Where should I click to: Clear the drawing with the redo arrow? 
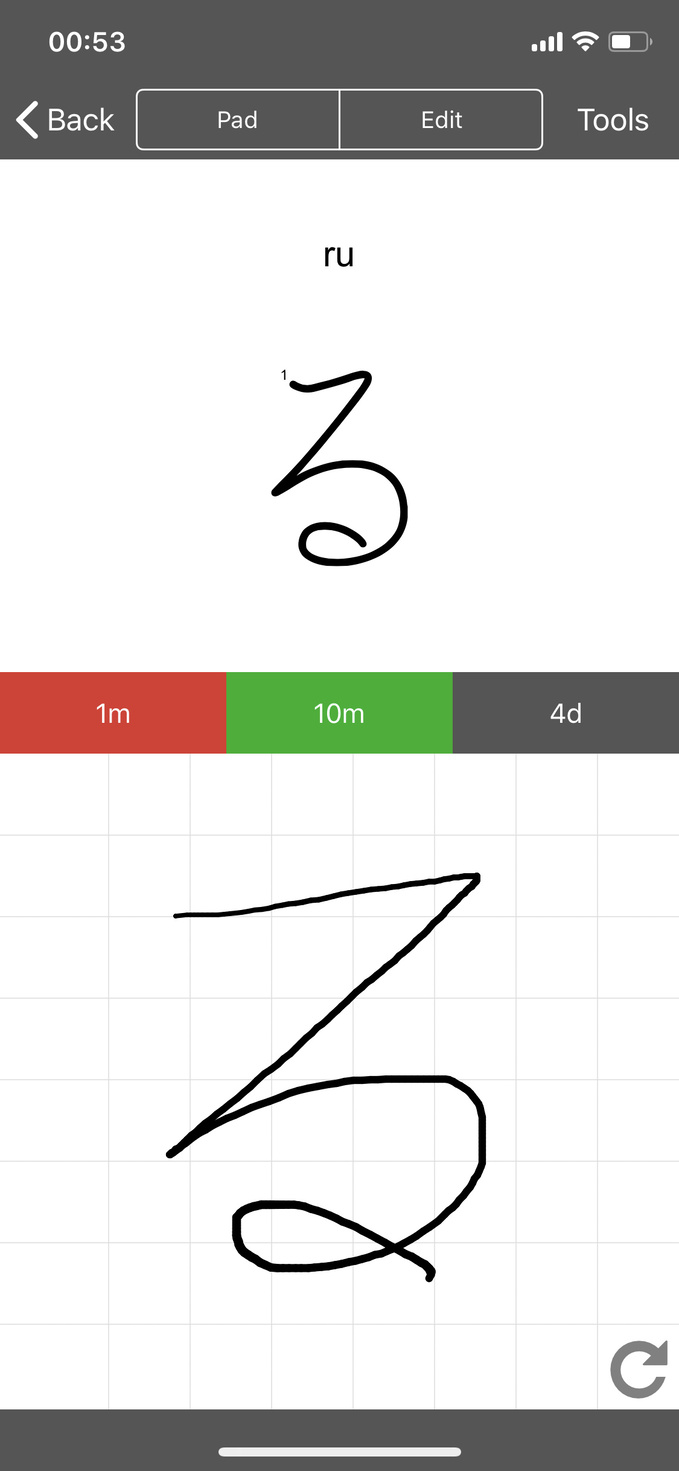pyautogui.click(x=638, y=1371)
